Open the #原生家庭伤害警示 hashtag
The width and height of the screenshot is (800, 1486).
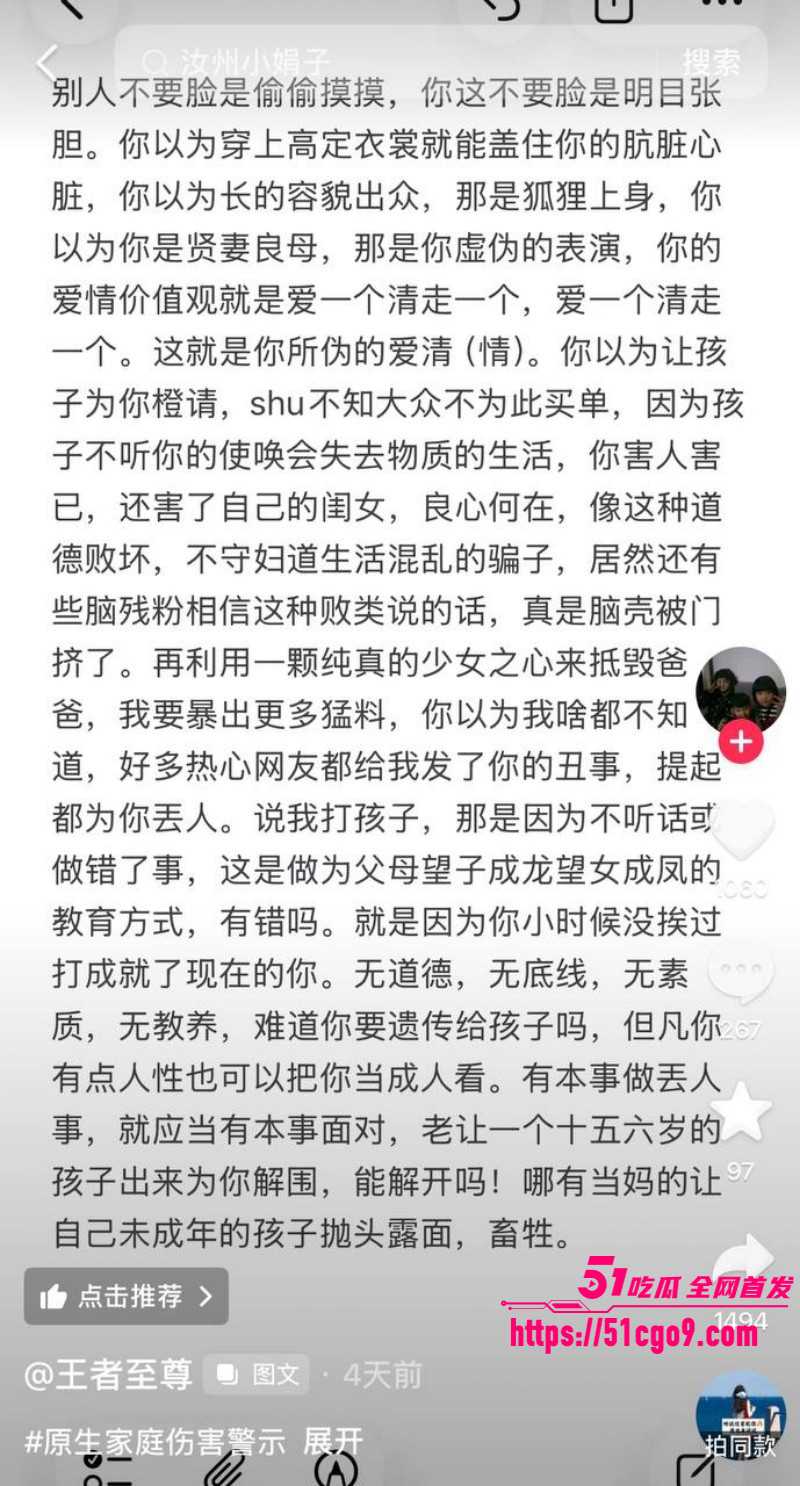click(155, 1441)
